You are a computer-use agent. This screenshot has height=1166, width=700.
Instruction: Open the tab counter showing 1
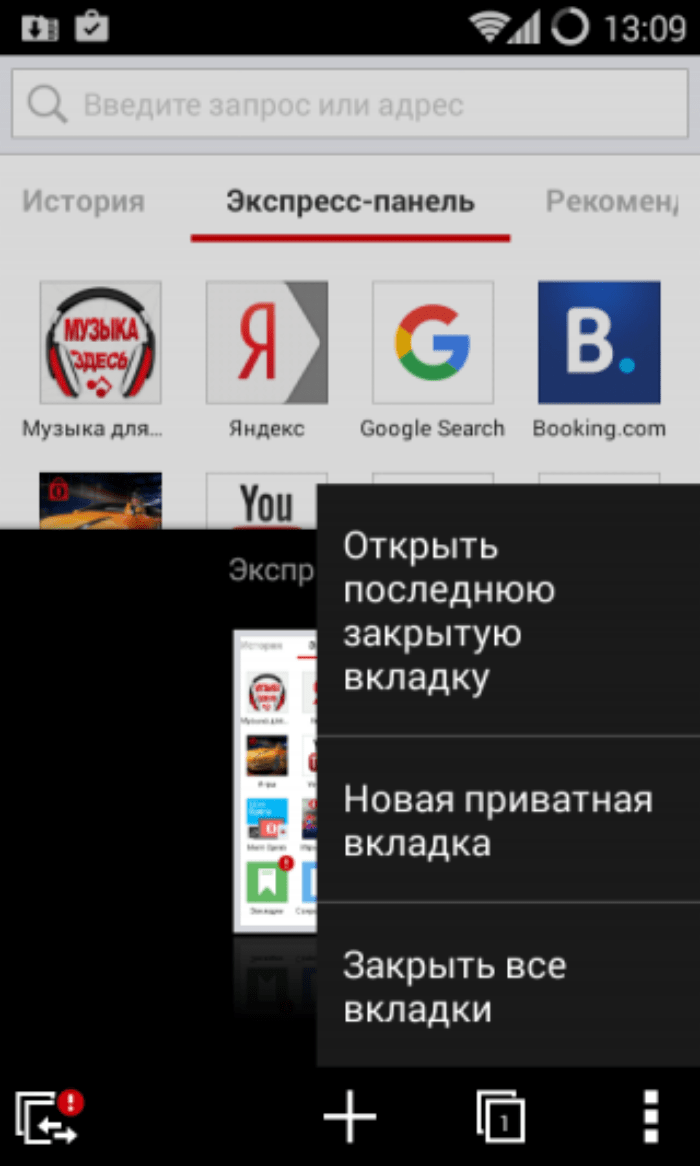(501, 1116)
